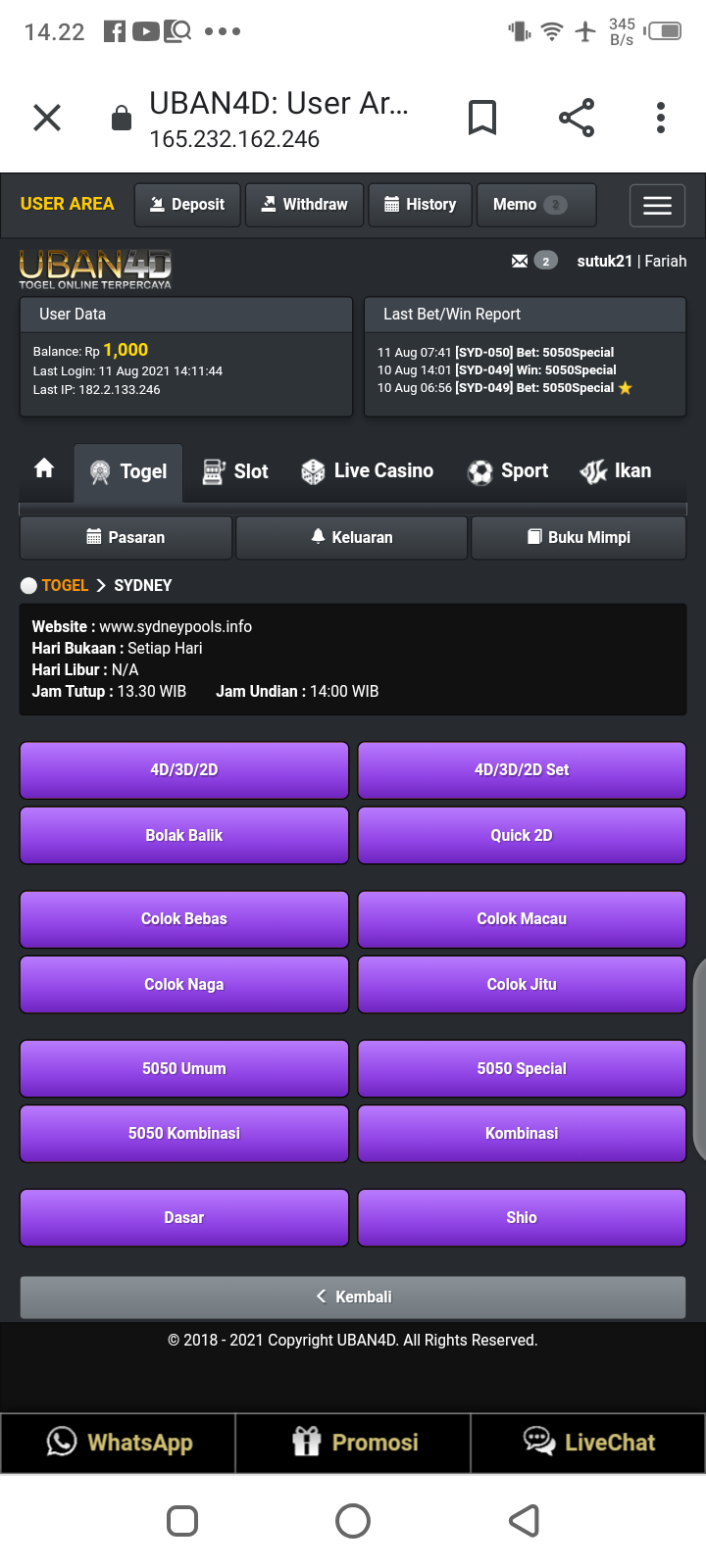Switch to the Slot tab
The width and height of the screenshot is (706, 1568).
pos(235,471)
